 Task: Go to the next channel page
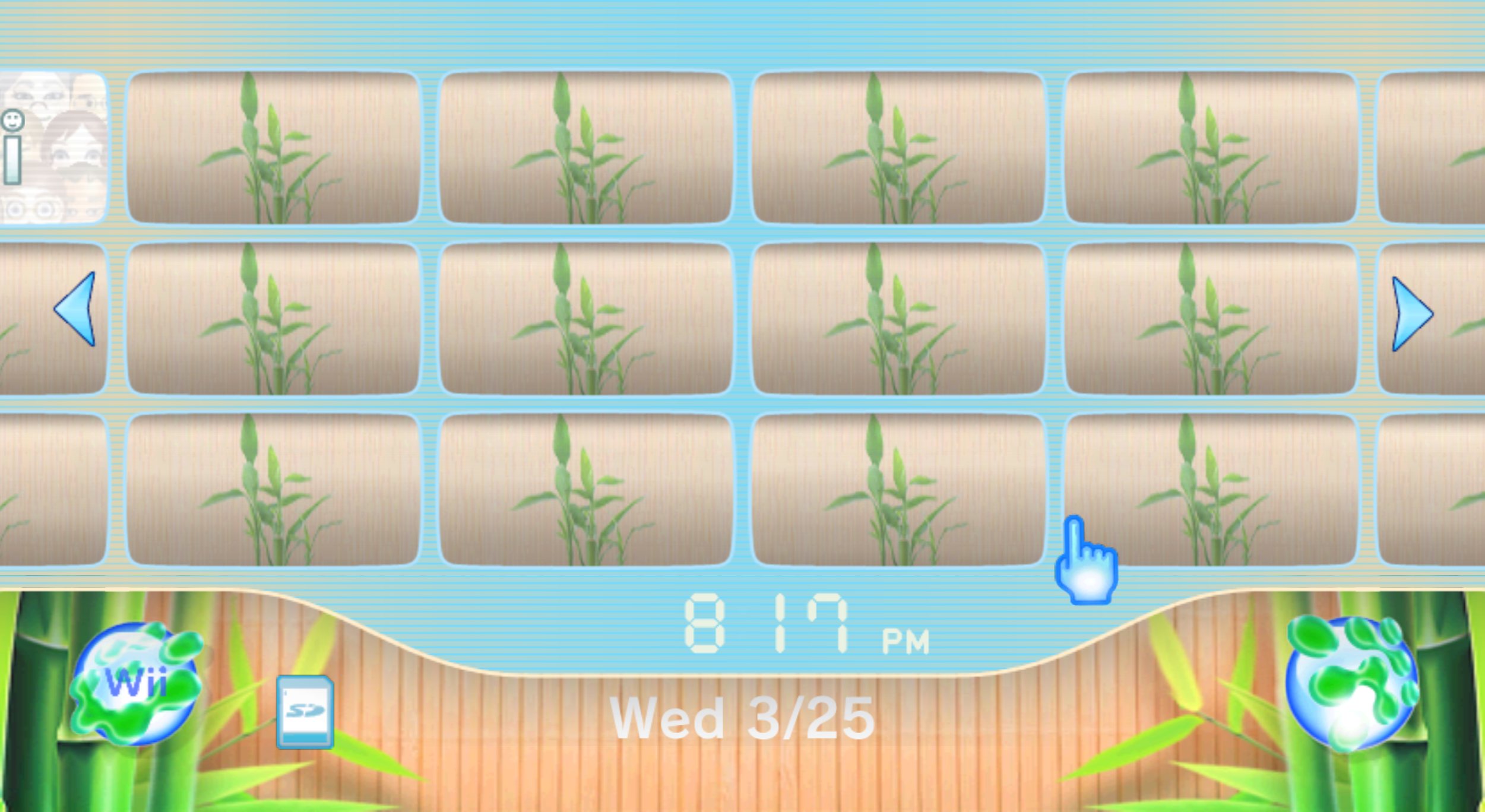(1412, 314)
